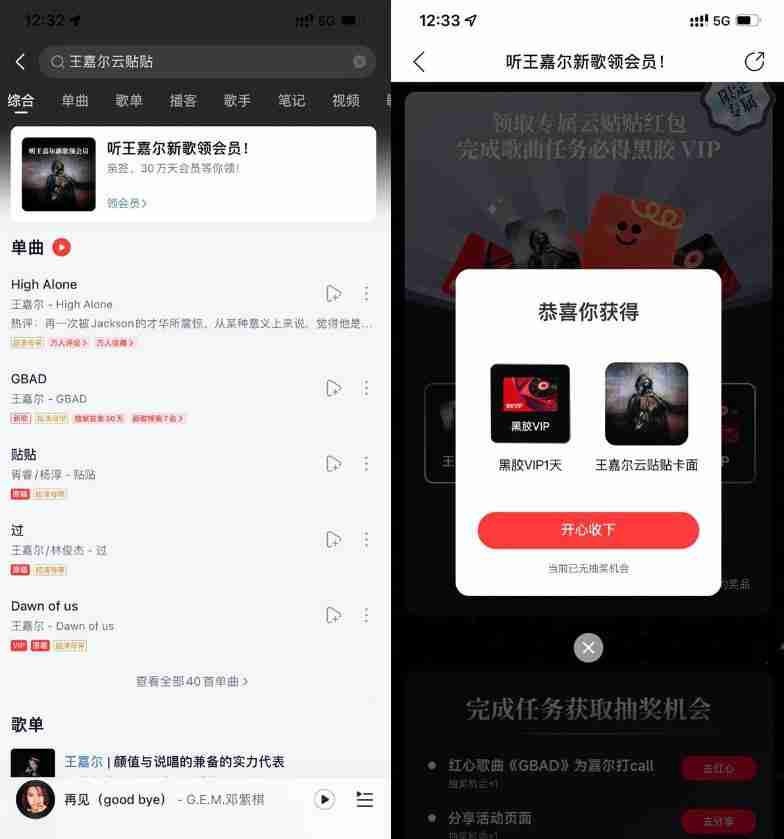The width and height of the screenshot is (784, 839).
Task: Open more options for GBAD
Action: point(366,388)
